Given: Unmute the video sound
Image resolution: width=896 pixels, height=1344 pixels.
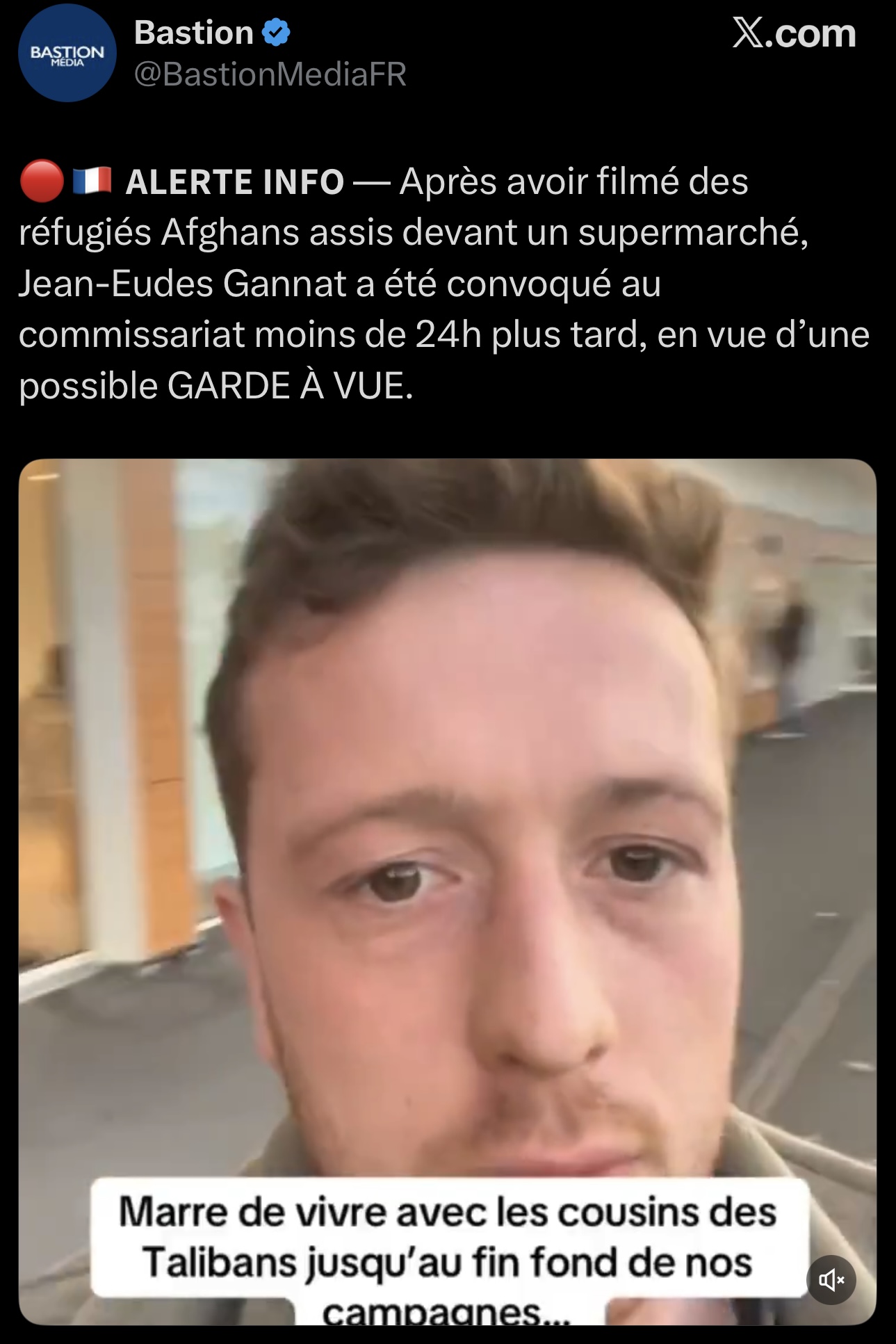Looking at the screenshot, I should [x=831, y=1280].
